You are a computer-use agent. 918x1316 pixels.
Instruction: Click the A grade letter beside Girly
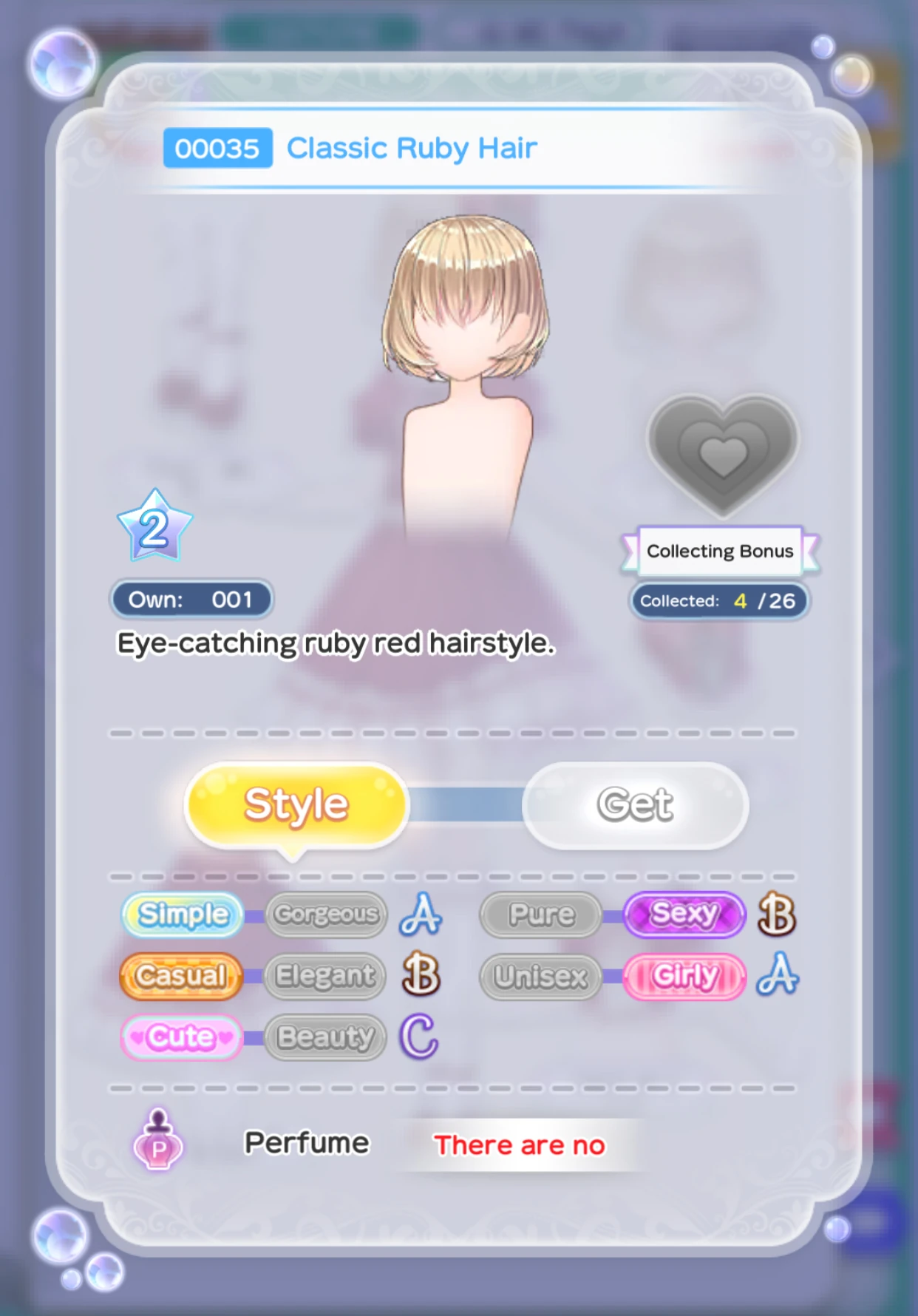pyautogui.click(x=778, y=977)
